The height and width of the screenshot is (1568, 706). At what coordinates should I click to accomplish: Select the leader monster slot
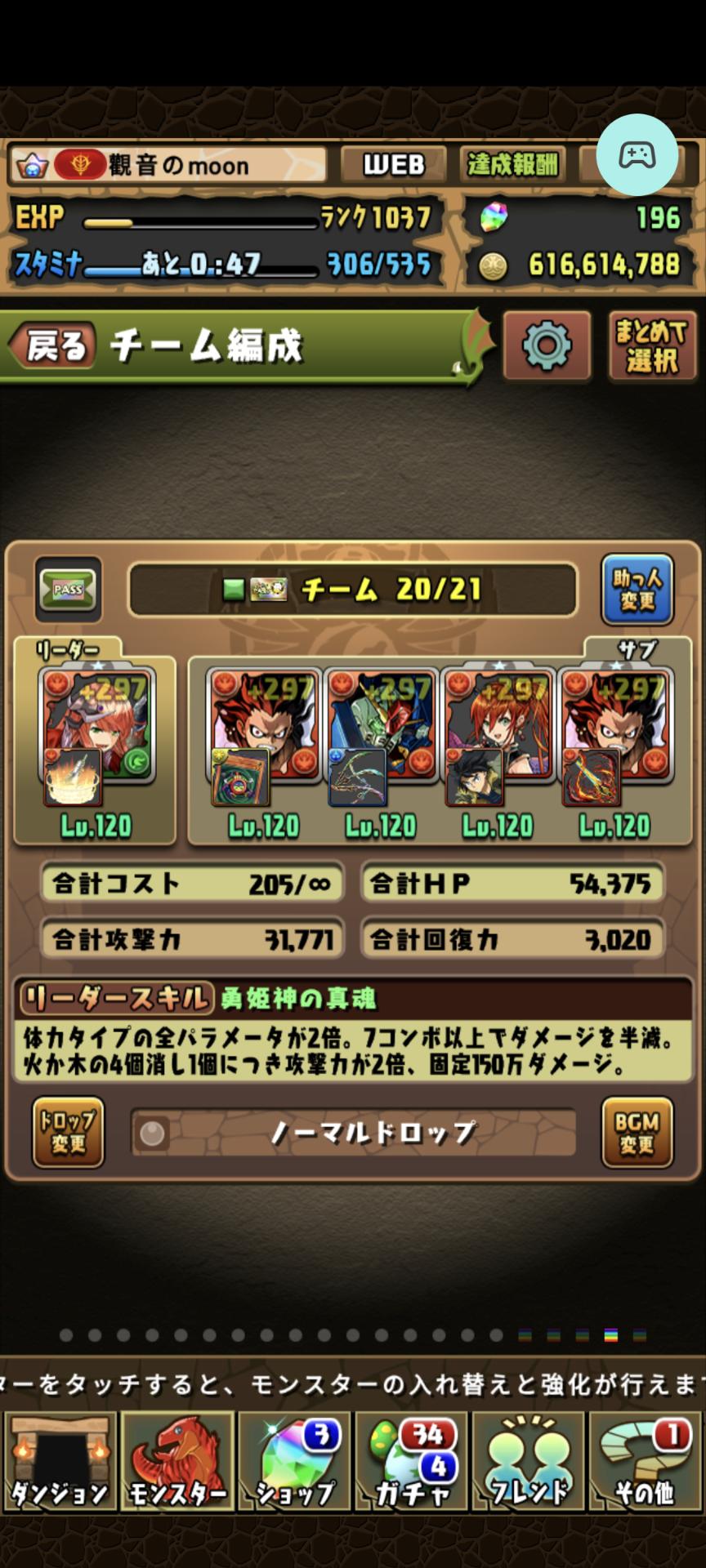pos(96,735)
